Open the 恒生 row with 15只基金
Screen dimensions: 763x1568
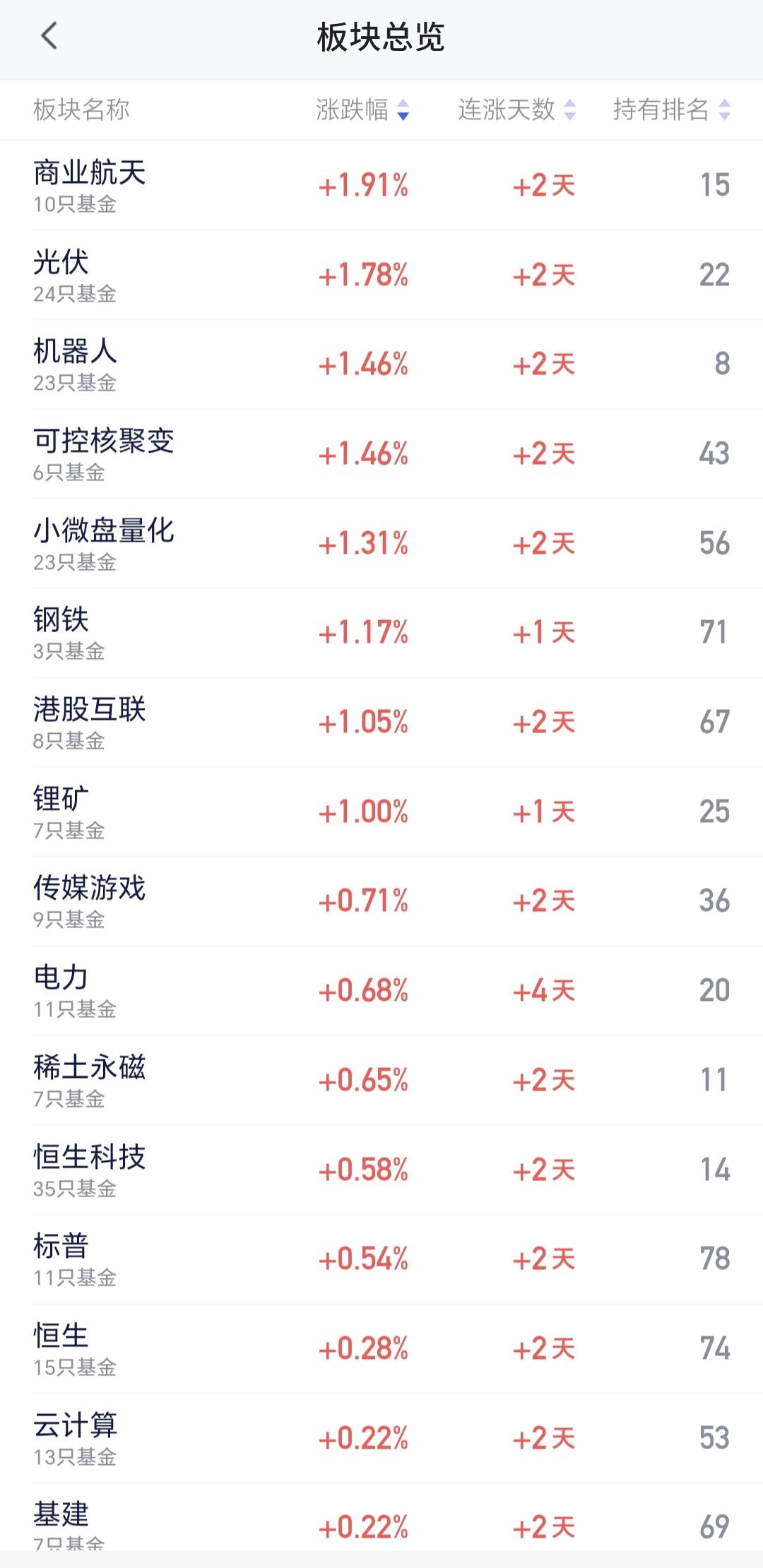pyautogui.click(x=381, y=1349)
